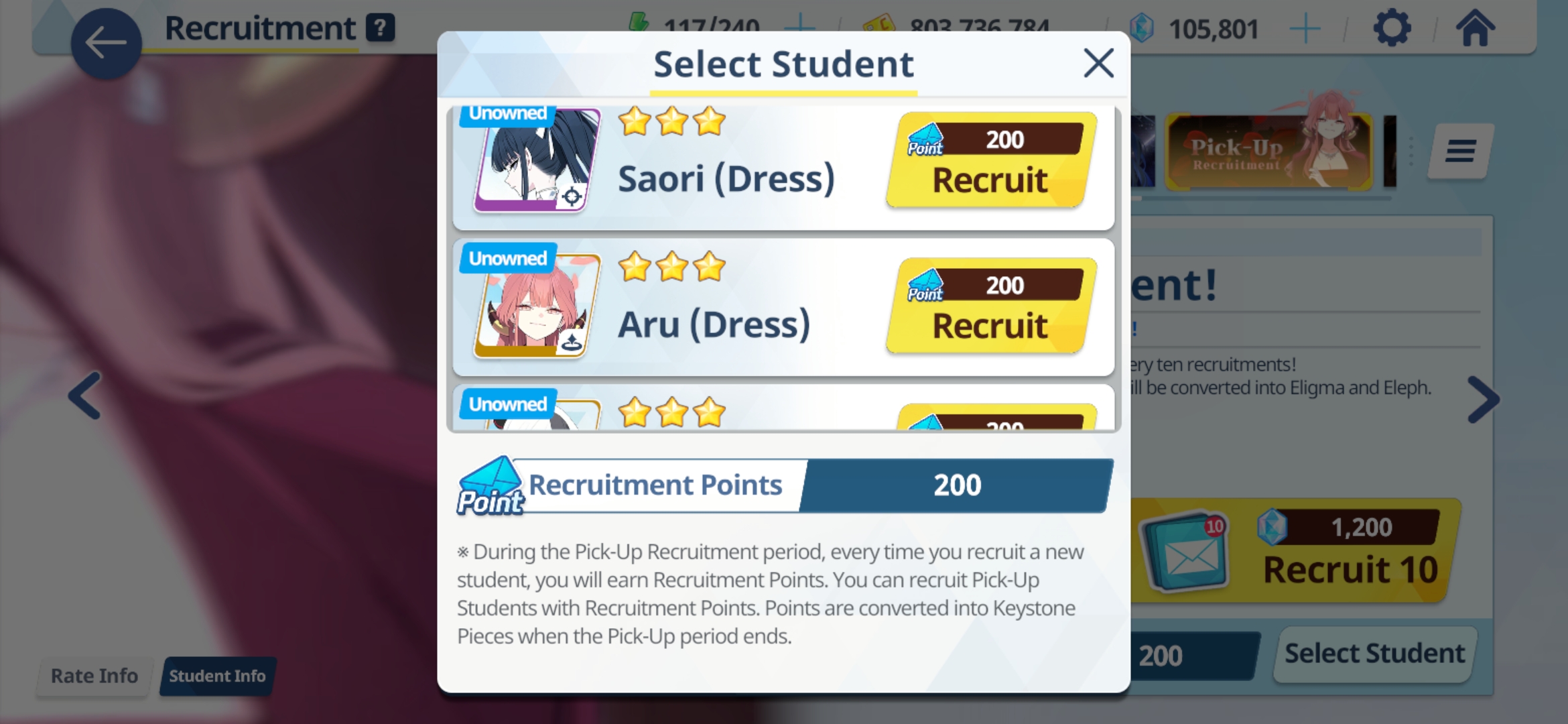Viewport: 1568px width, 724px height.
Task: Add more pyroxene with plus icon
Action: click(x=1304, y=29)
